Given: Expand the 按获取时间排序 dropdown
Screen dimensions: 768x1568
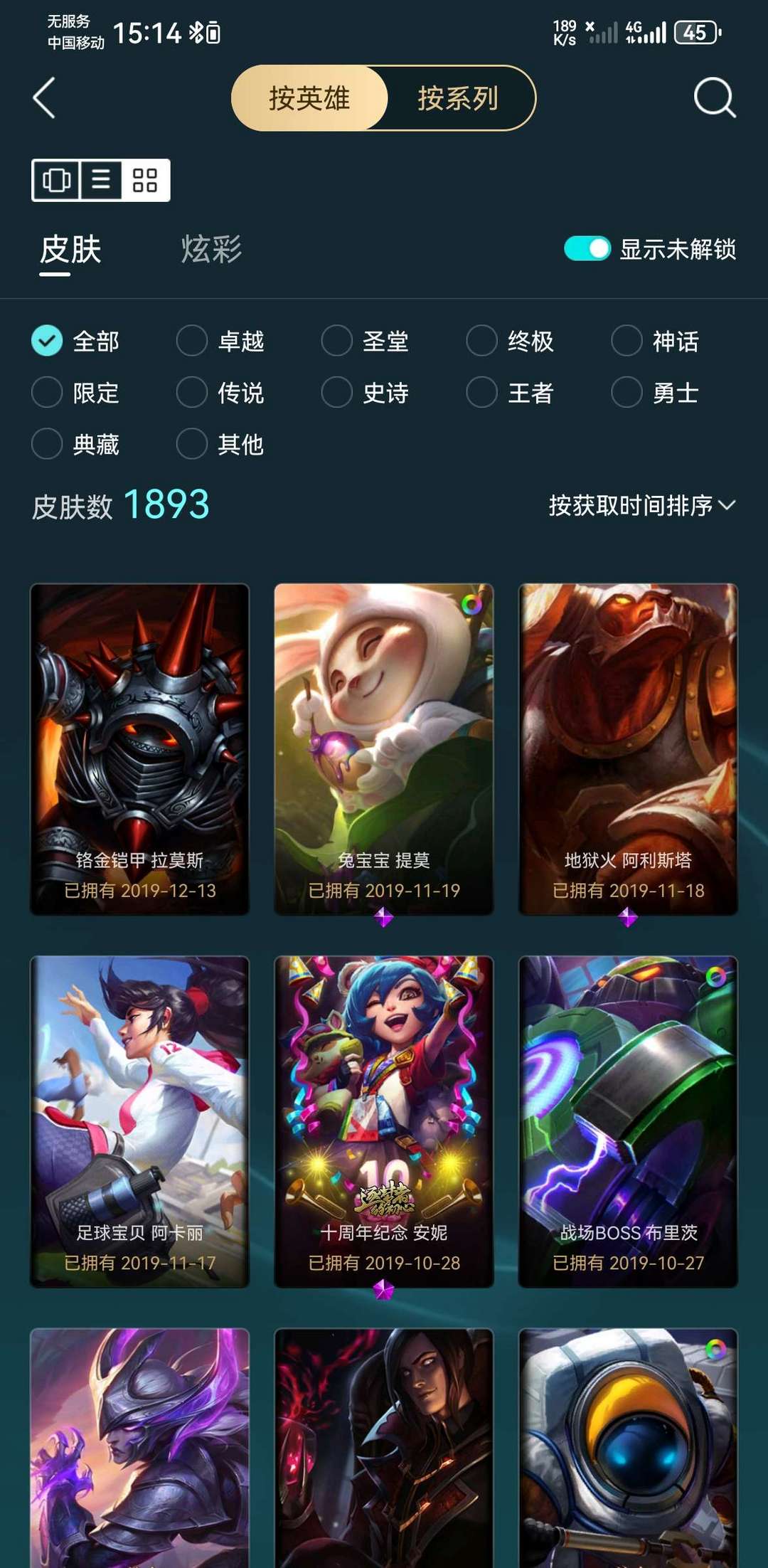Looking at the screenshot, I should [x=642, y=505].
